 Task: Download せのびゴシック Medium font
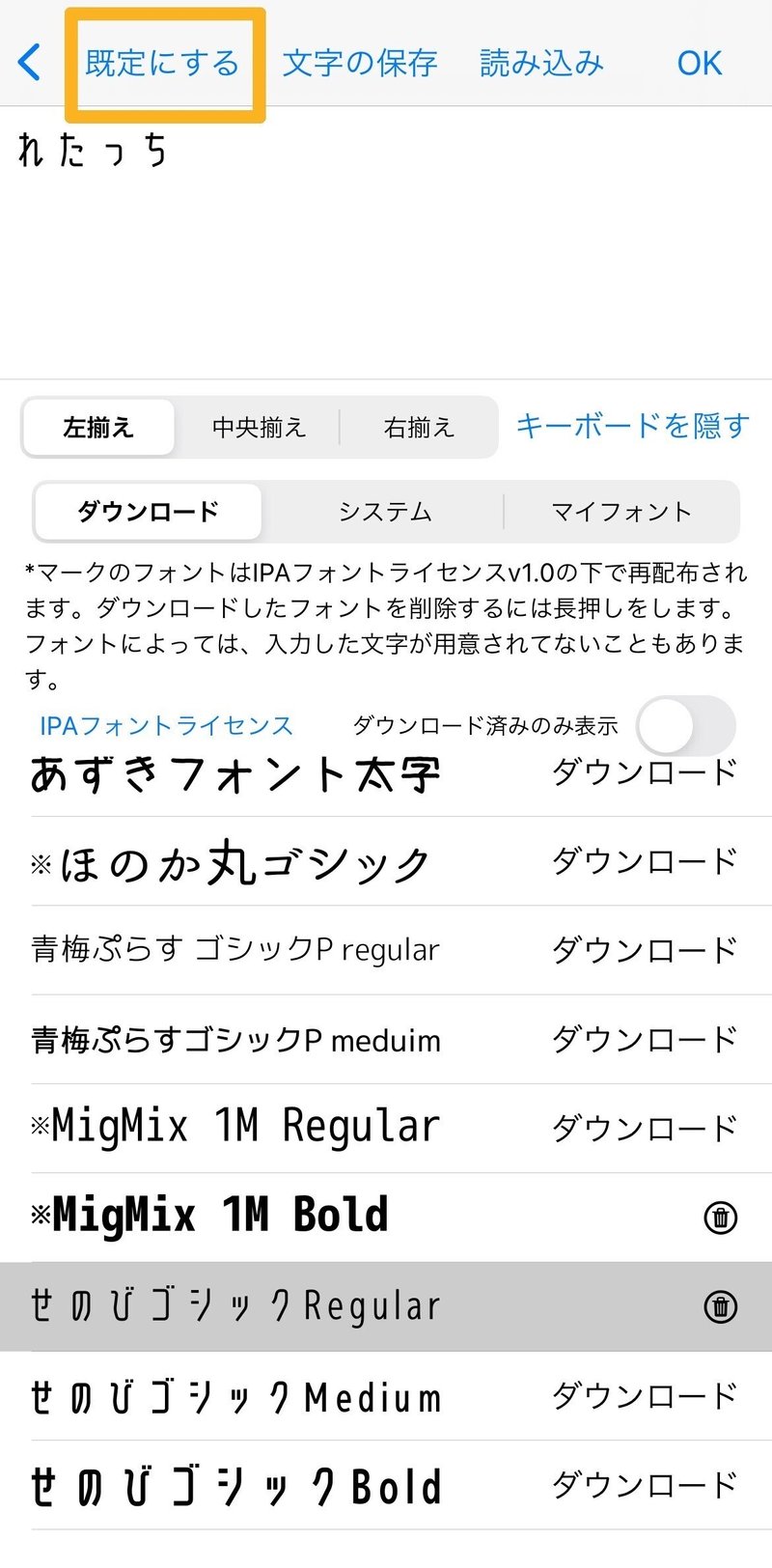[642, 1397]
